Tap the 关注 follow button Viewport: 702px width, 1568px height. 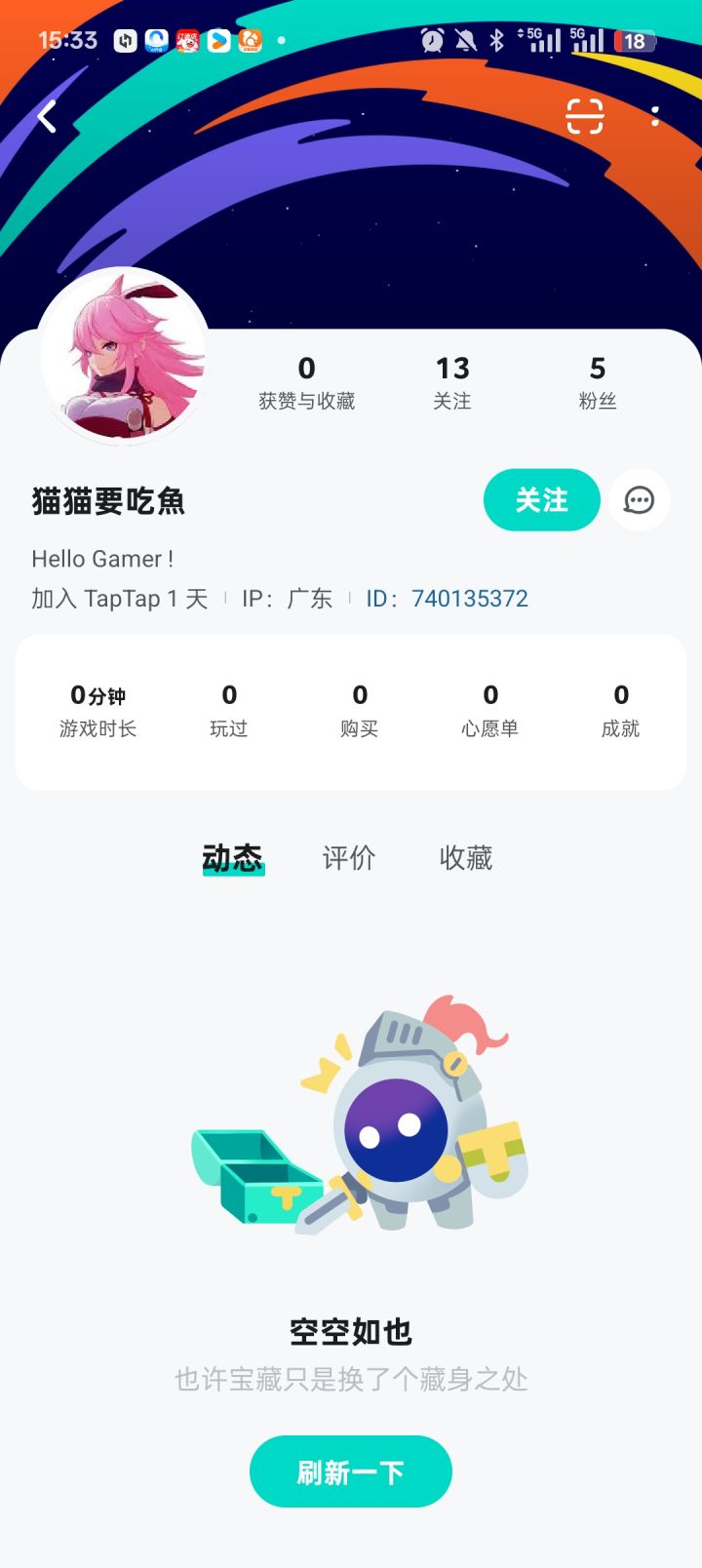(x=541, y=500)
